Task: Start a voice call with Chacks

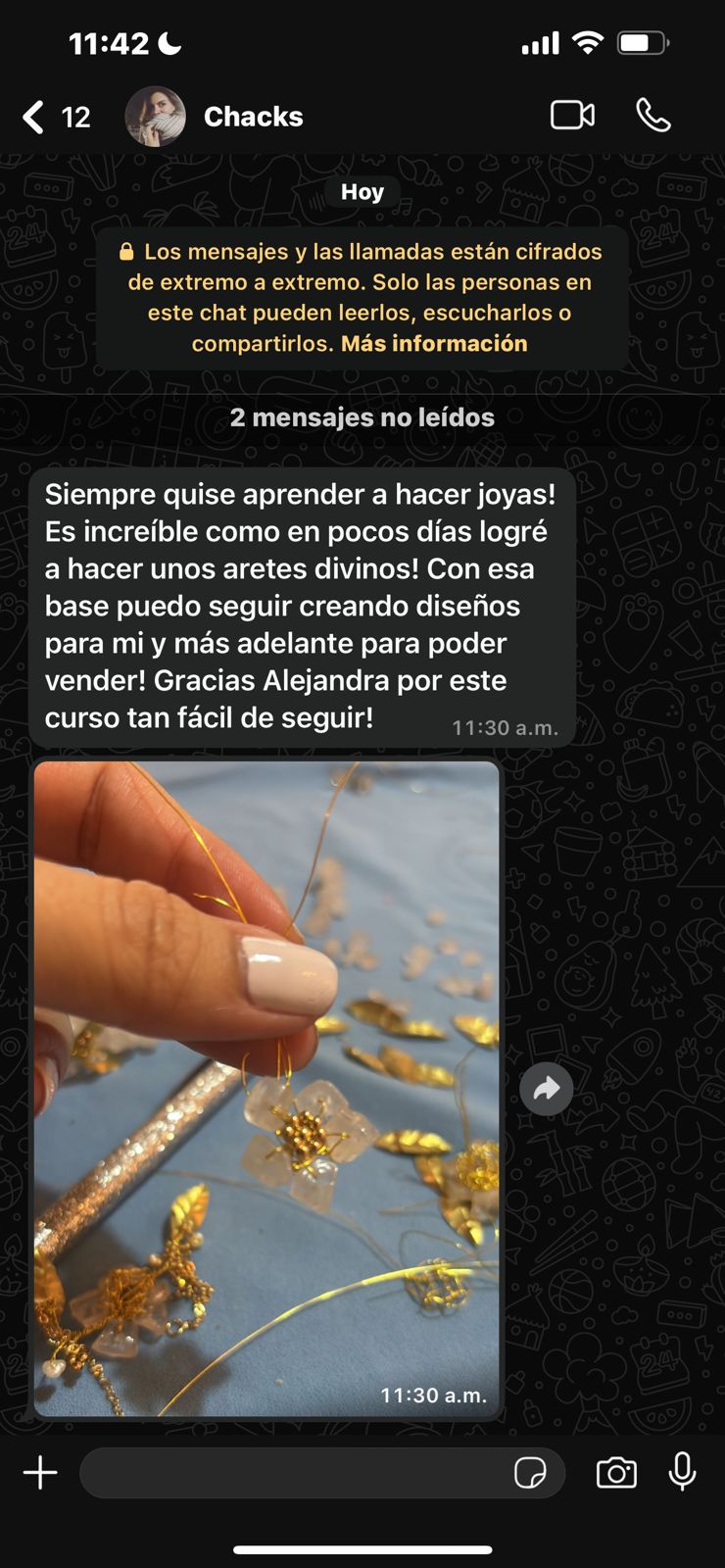Action: (652, 116)
